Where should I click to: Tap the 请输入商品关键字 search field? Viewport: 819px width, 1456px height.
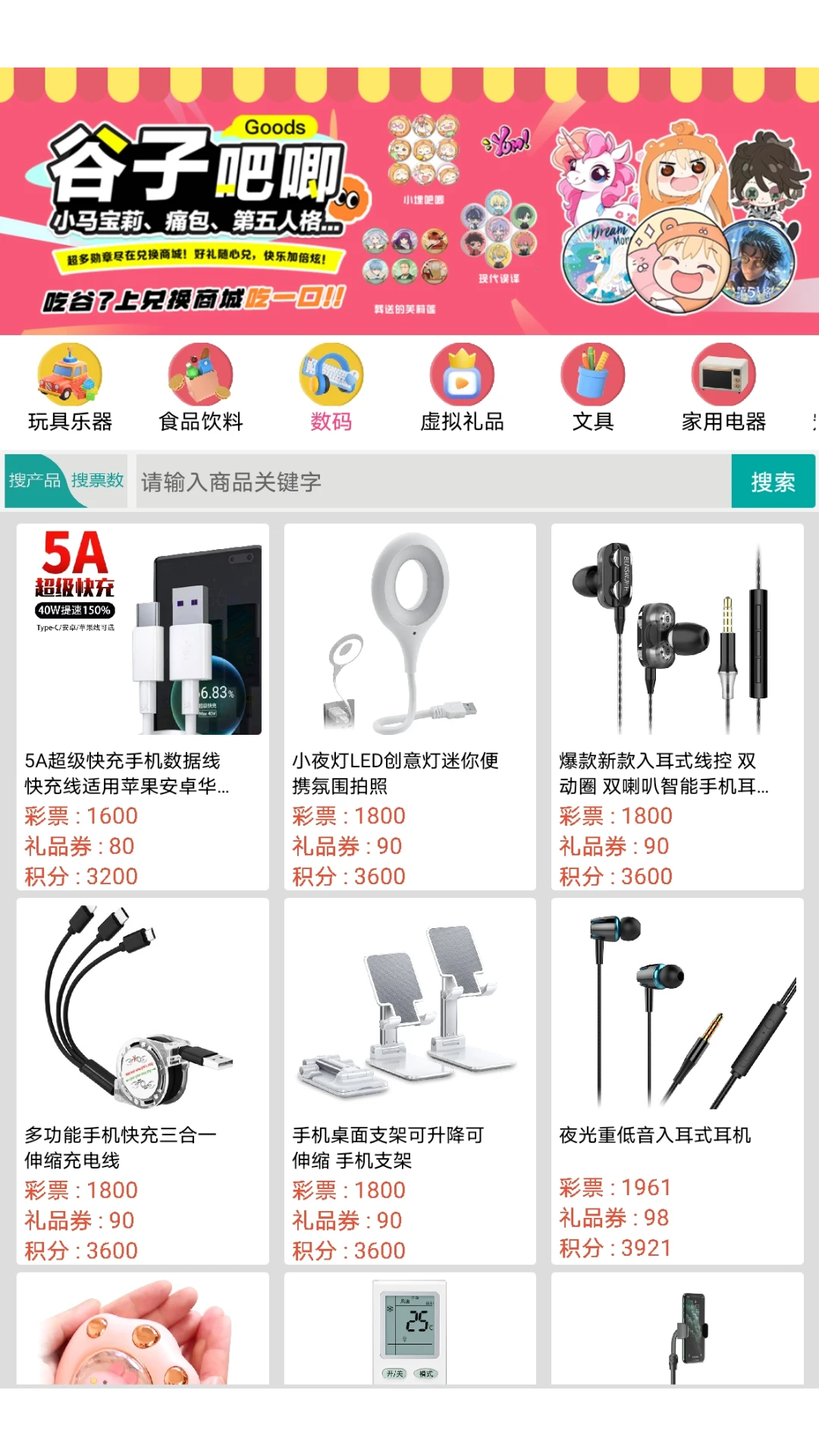[x=432, y=482]
